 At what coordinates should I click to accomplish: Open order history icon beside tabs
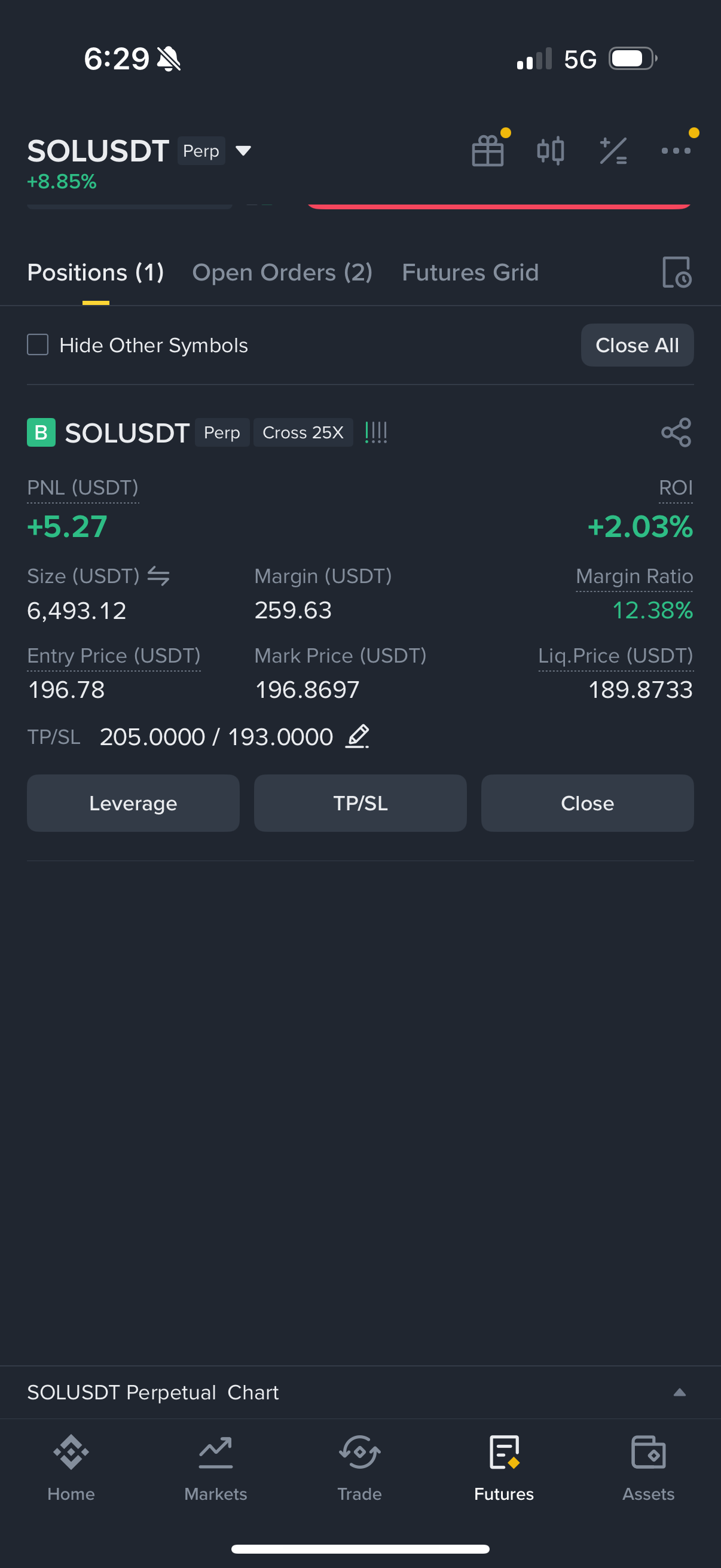tap(677, 272)
